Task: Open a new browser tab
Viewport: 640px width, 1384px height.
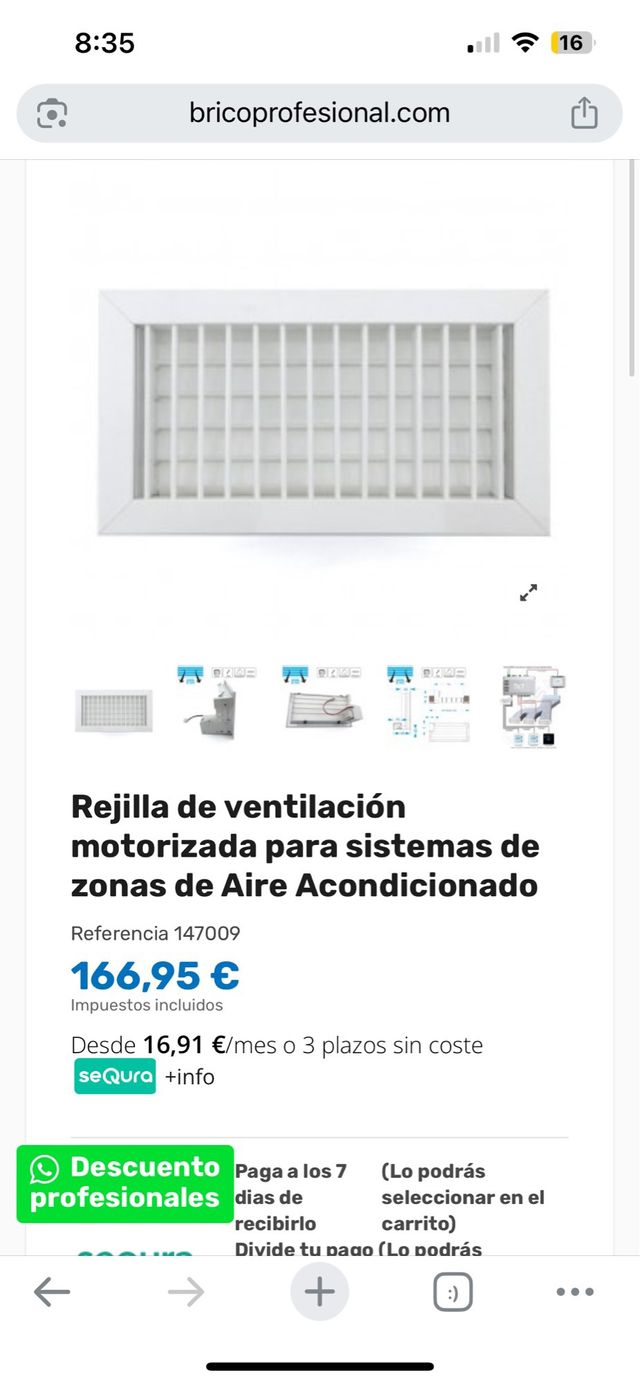Action: [x=319, y=1293]
